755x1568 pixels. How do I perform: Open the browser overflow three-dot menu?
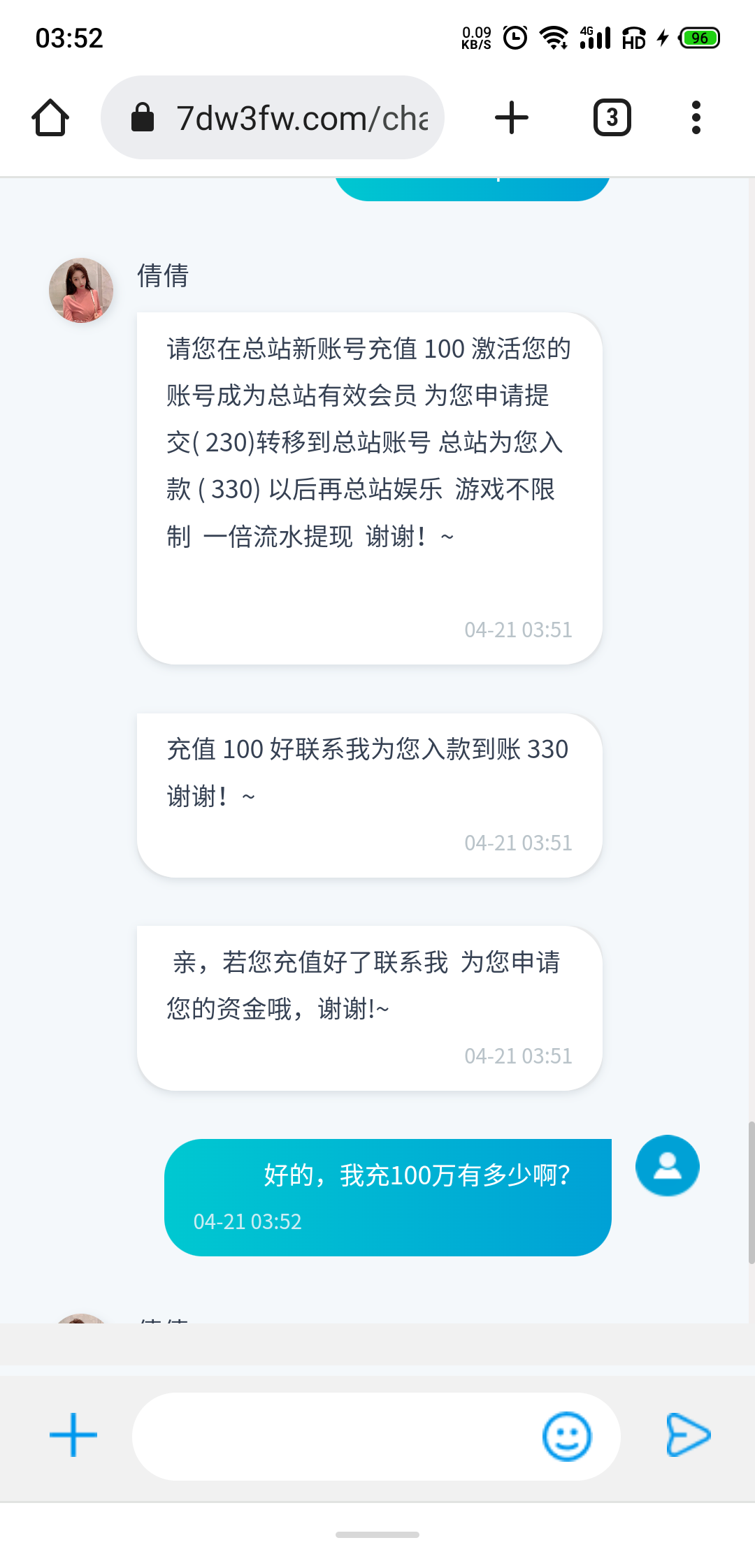click(x=696, y=117)
